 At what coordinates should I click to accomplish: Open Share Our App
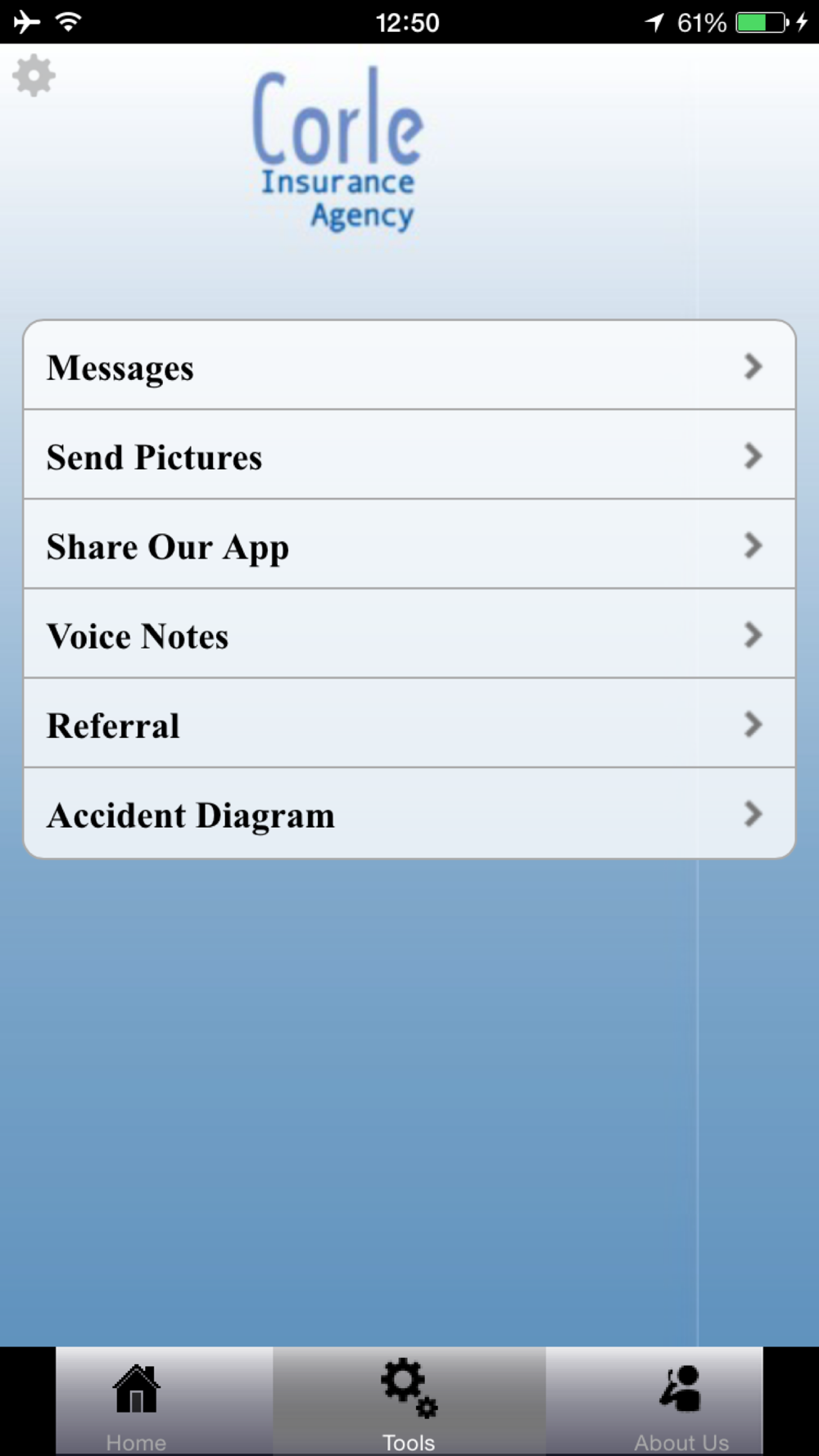(x=409, y=545)
